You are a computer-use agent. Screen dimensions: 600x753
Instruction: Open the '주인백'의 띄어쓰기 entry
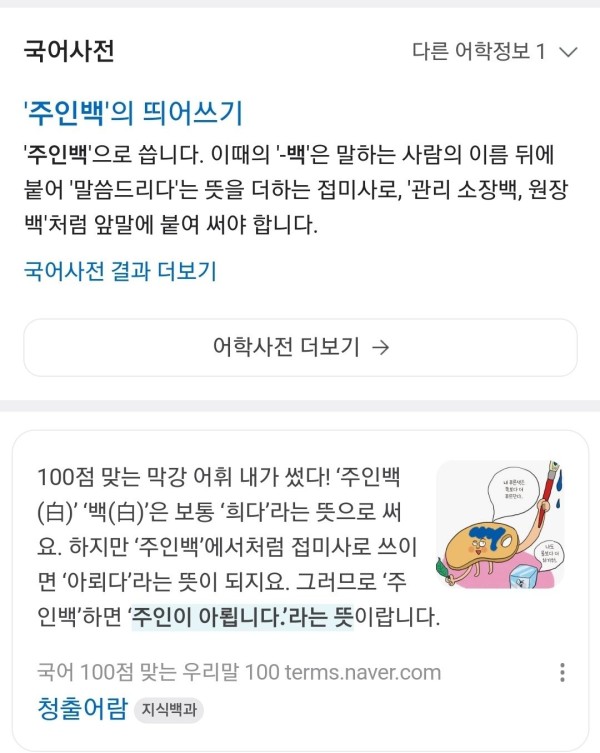[x=134, y=110]
